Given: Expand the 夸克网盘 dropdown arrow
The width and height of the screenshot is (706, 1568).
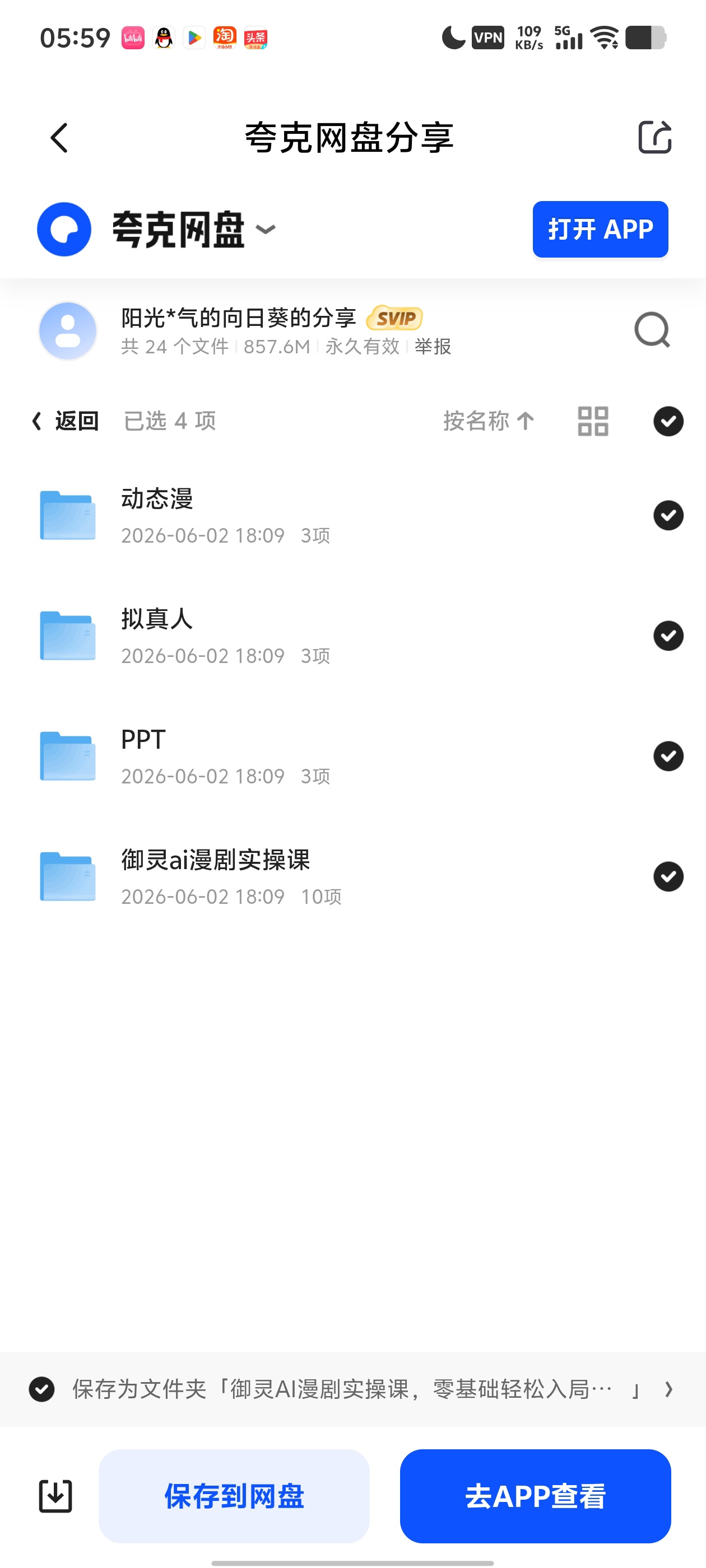Looking at the screenshot, I should point(266,230).
